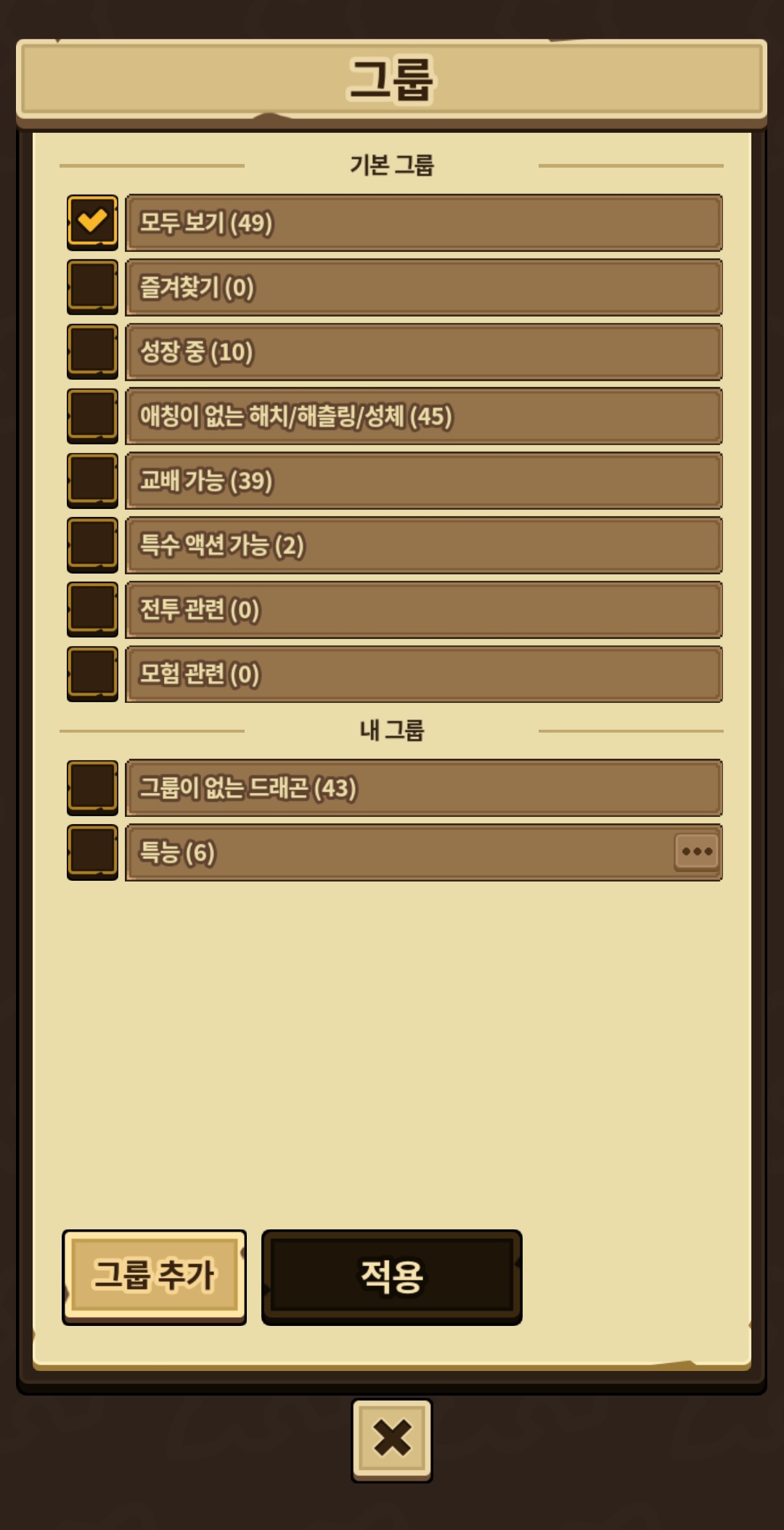The height and width of the screenshot is (1530, 784).
Task: Check the 특능 (6) group
Action: pyautogui.click(x=92, y=853)
